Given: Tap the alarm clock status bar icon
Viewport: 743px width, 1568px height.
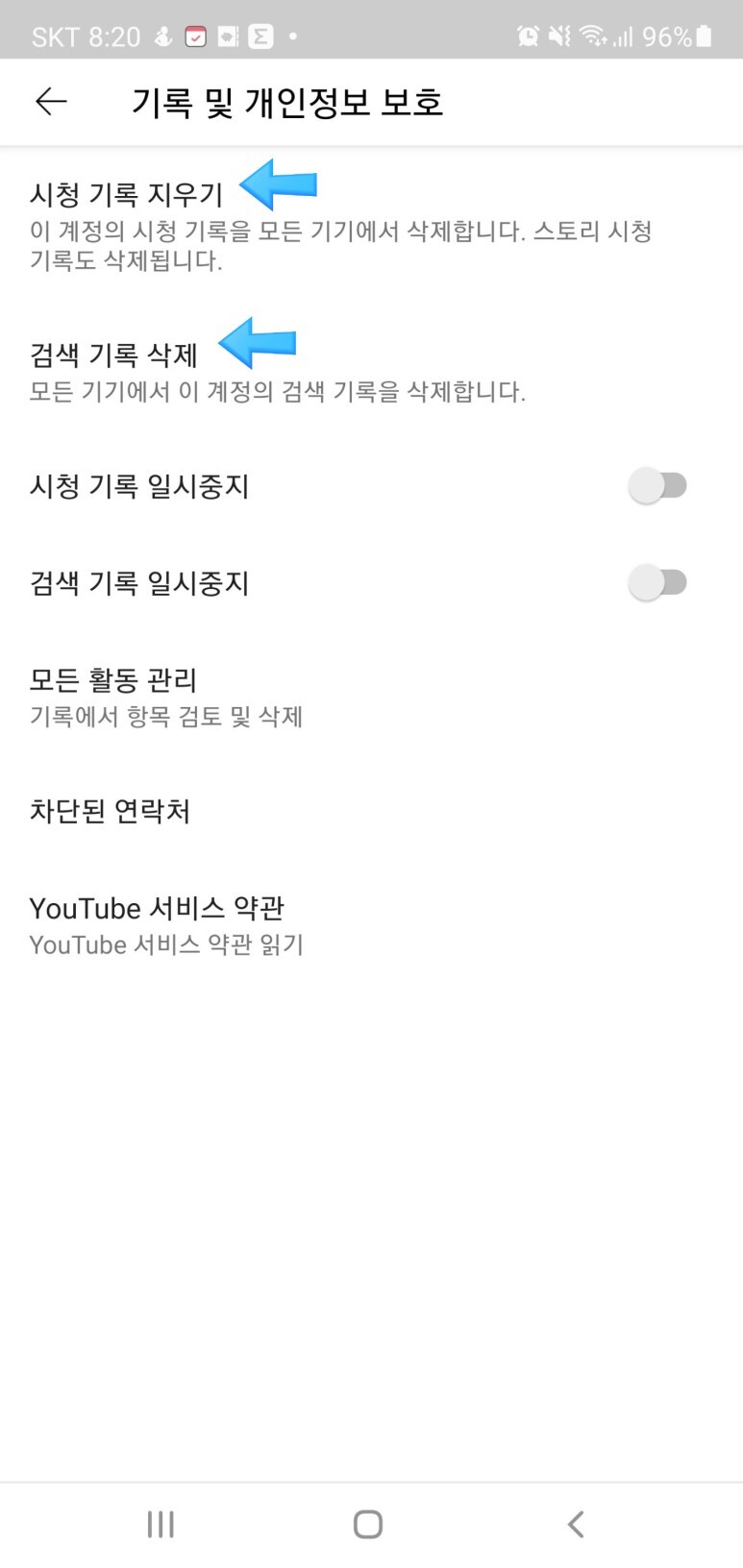Looking at the screenshot, I should 527,36.
